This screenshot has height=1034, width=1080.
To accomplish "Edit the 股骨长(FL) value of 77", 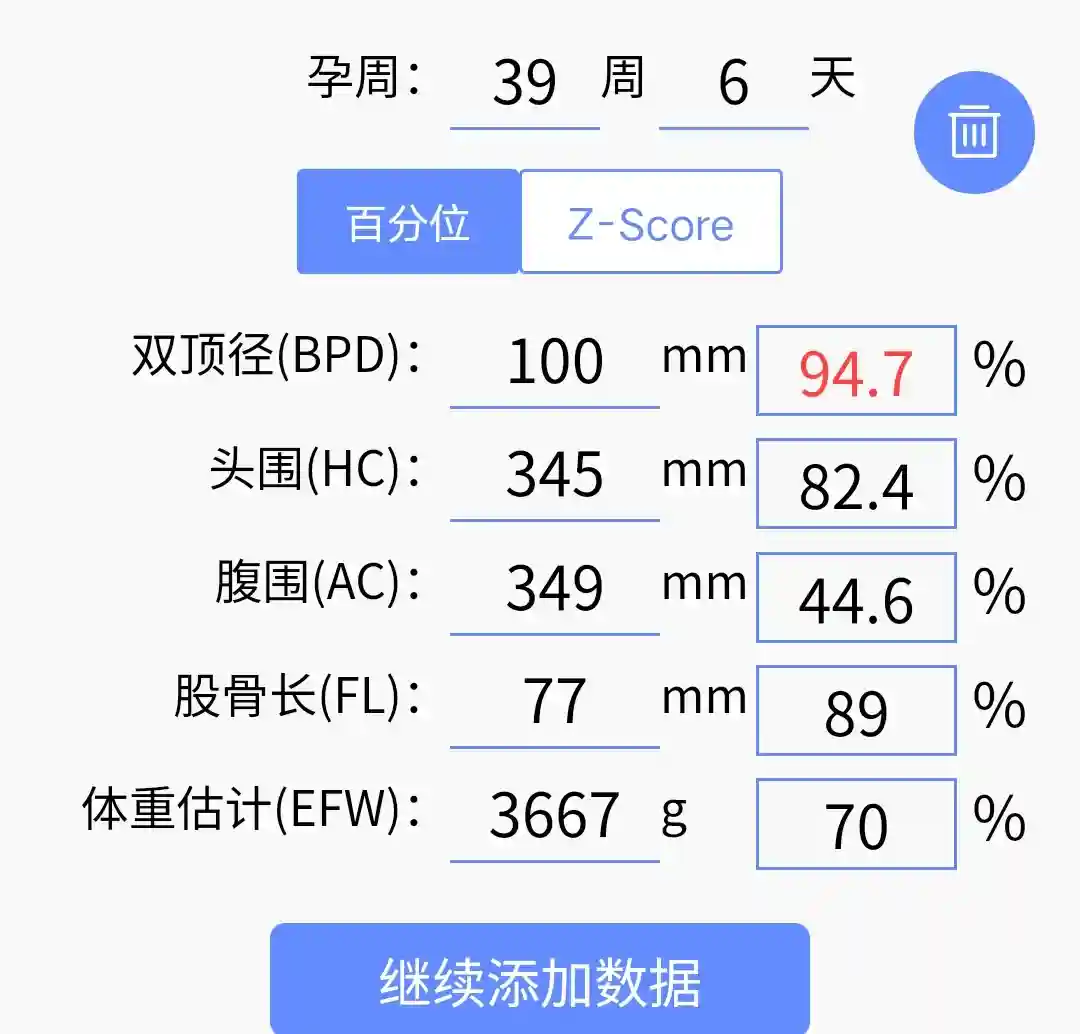I will point(555,701).
